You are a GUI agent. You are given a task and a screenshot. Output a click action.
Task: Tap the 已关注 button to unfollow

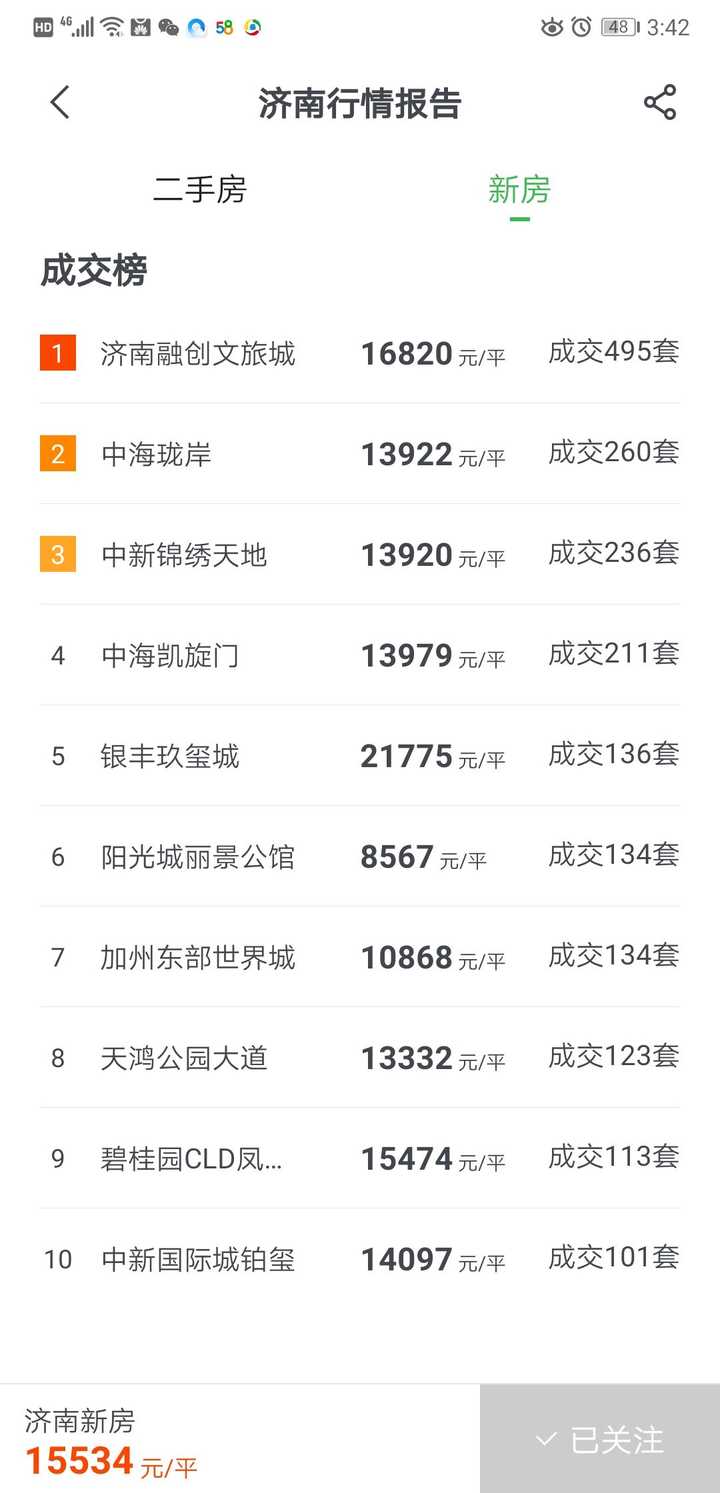click(x=600, y=1439)
